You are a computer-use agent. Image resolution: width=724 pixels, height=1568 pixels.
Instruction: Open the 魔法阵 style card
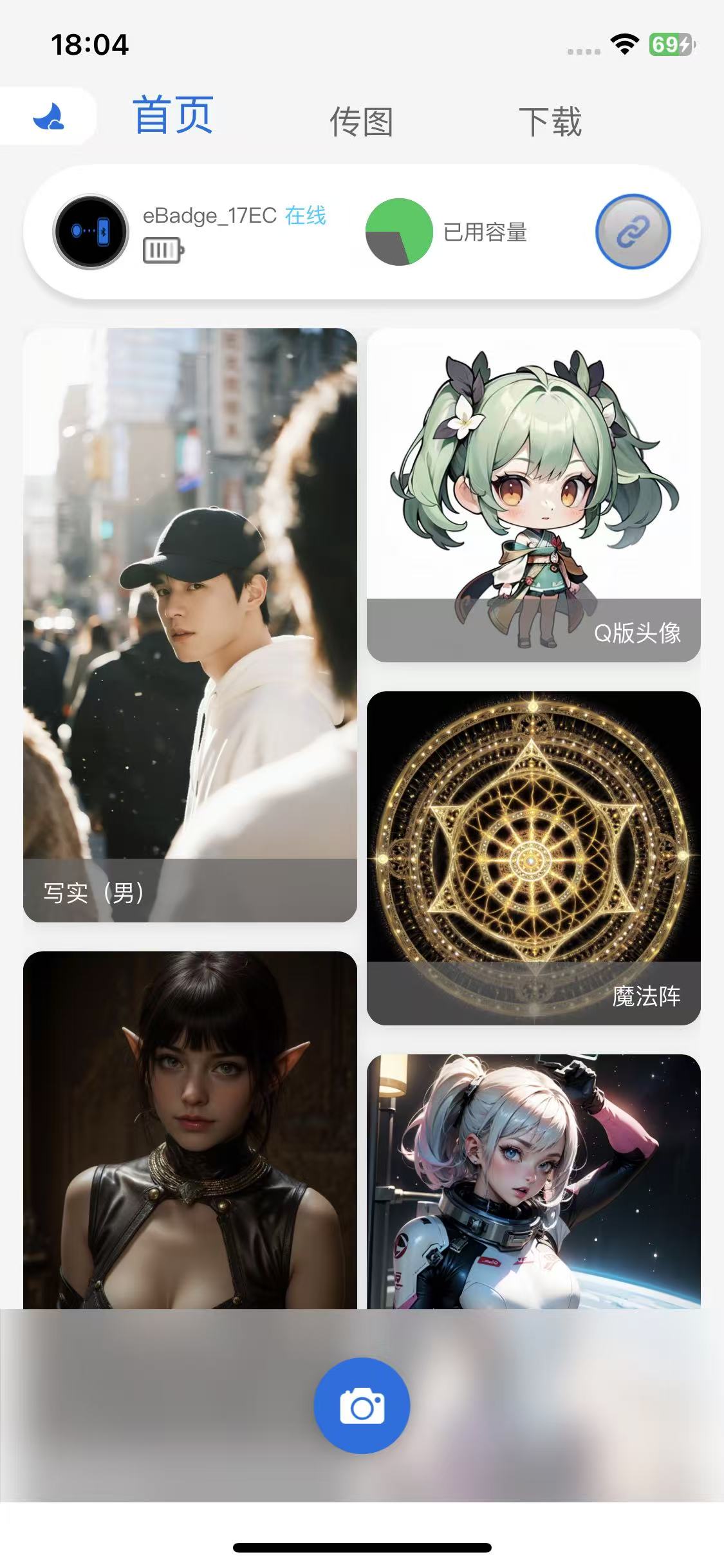(534, 857)
